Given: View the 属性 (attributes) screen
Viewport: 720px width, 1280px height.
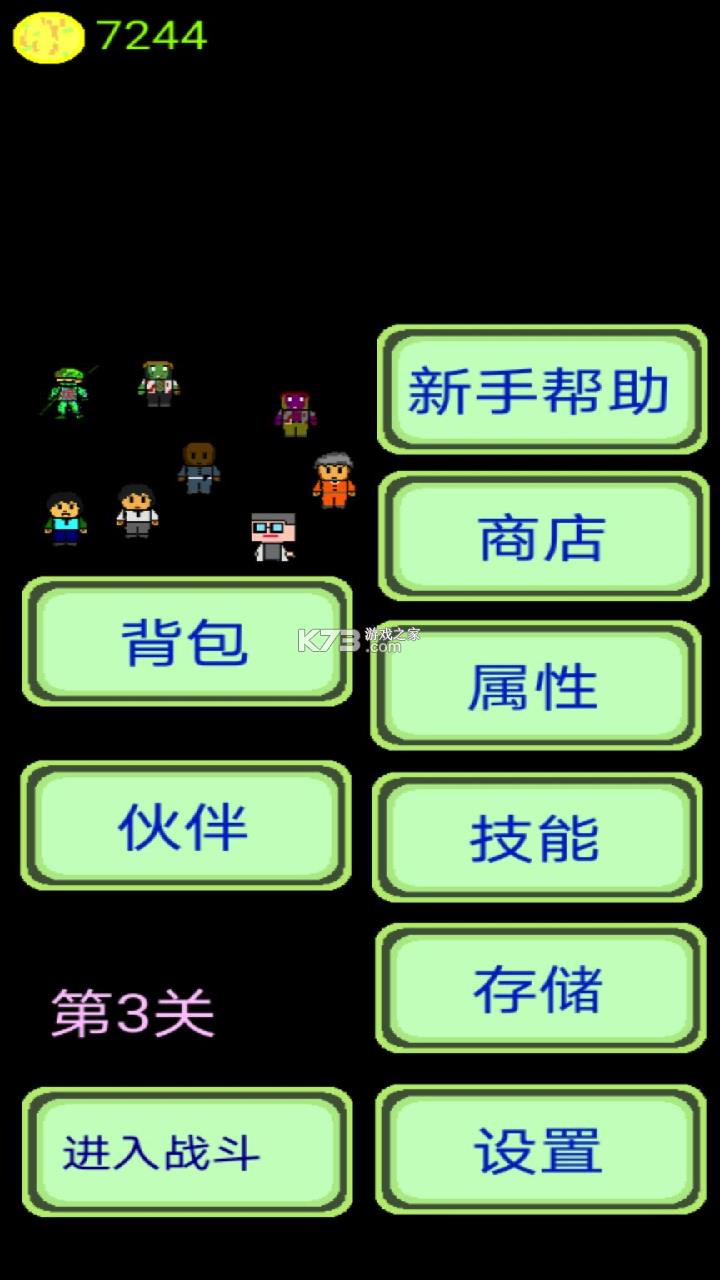Looking at the screenshot, I should (535, 684).
